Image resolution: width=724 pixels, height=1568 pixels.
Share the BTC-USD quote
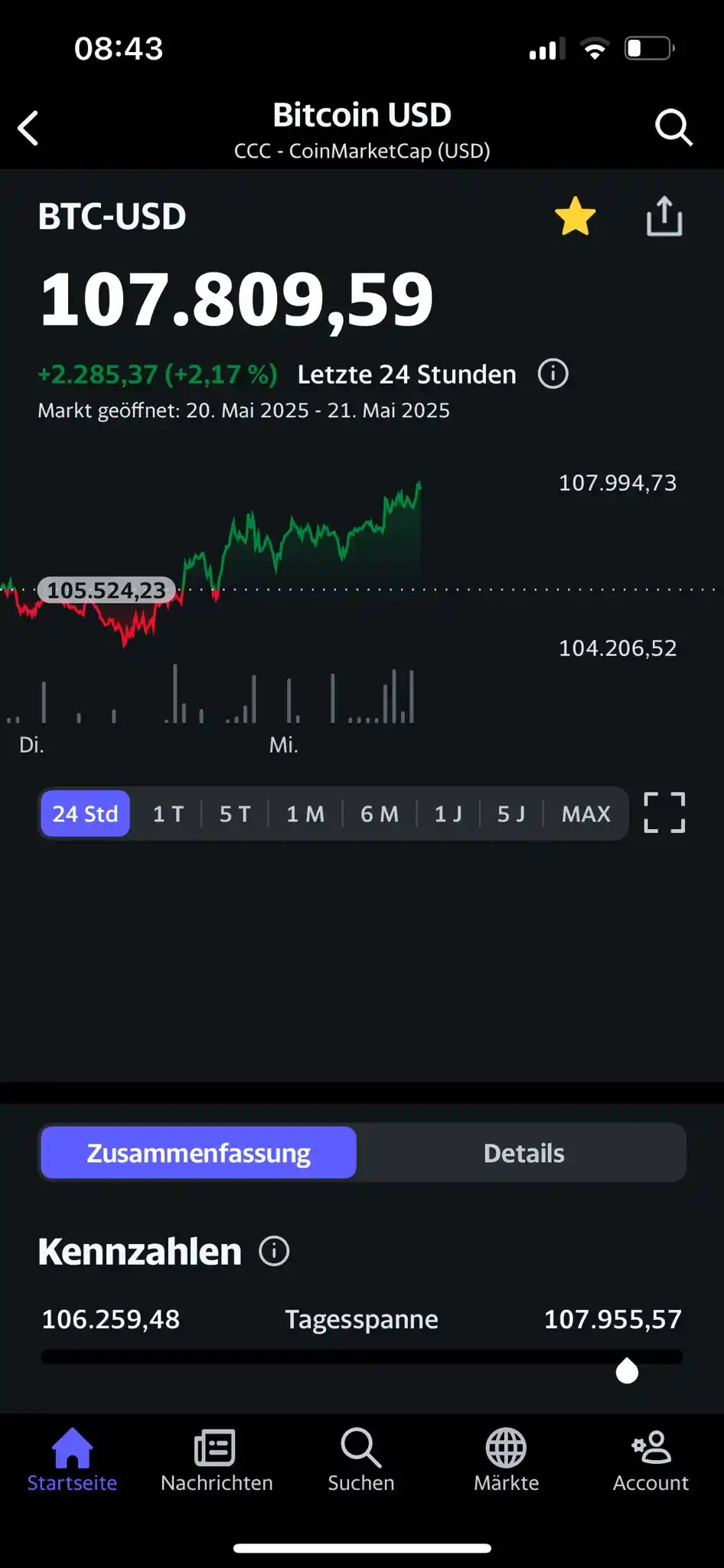[664, 216]
